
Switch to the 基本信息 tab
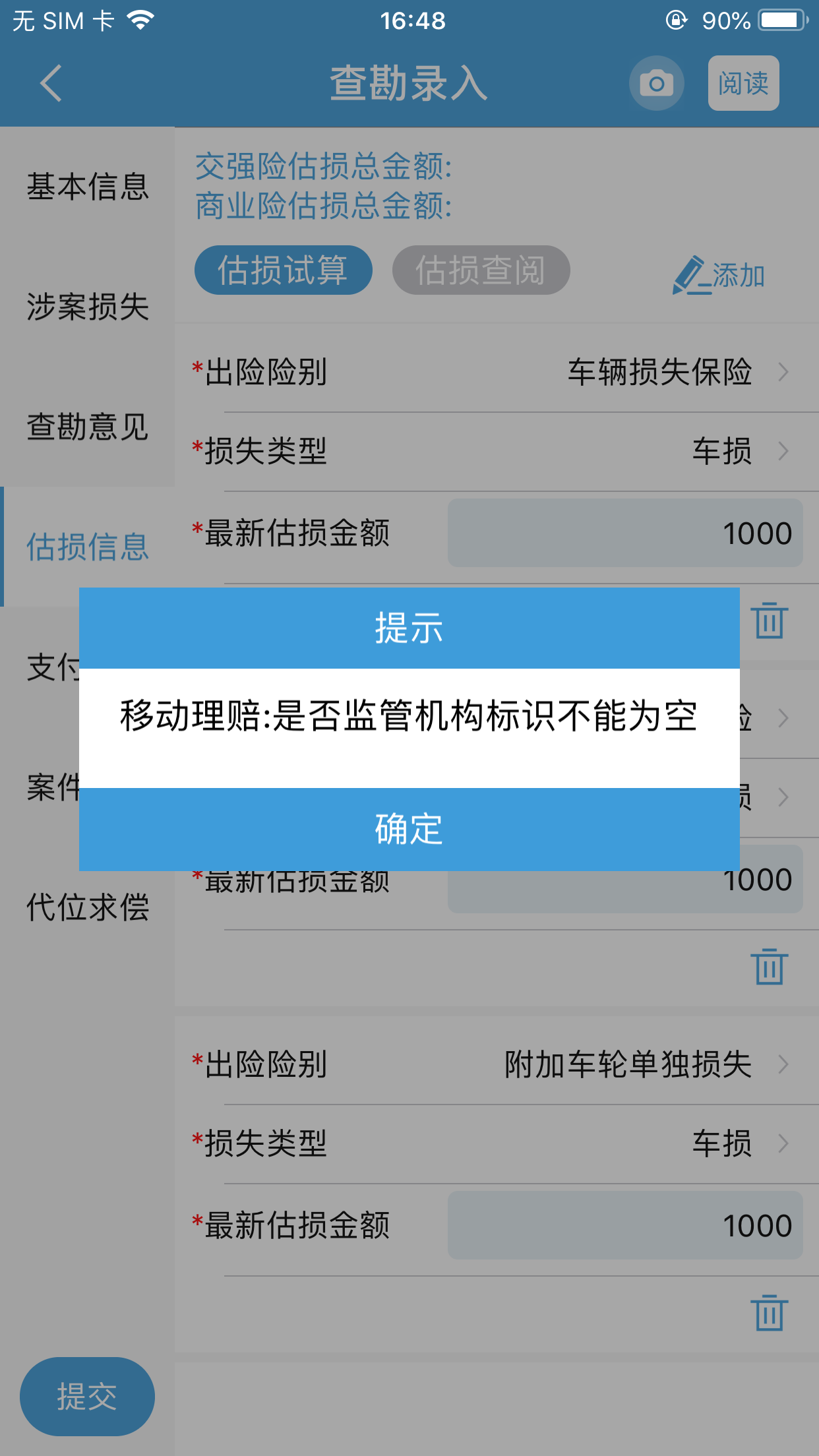(x=88, y=187)
